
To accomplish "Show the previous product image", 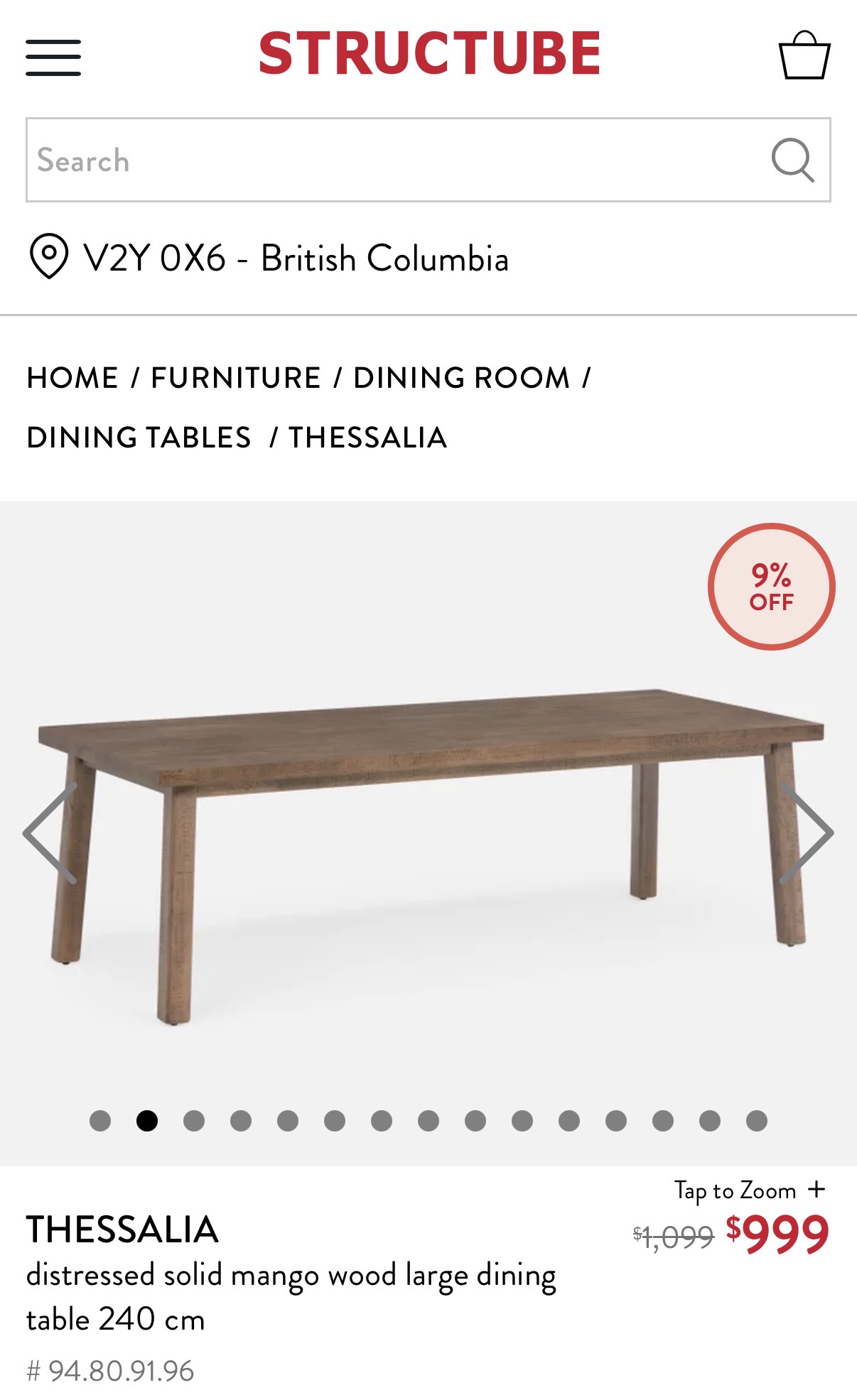I will point(51,833).
